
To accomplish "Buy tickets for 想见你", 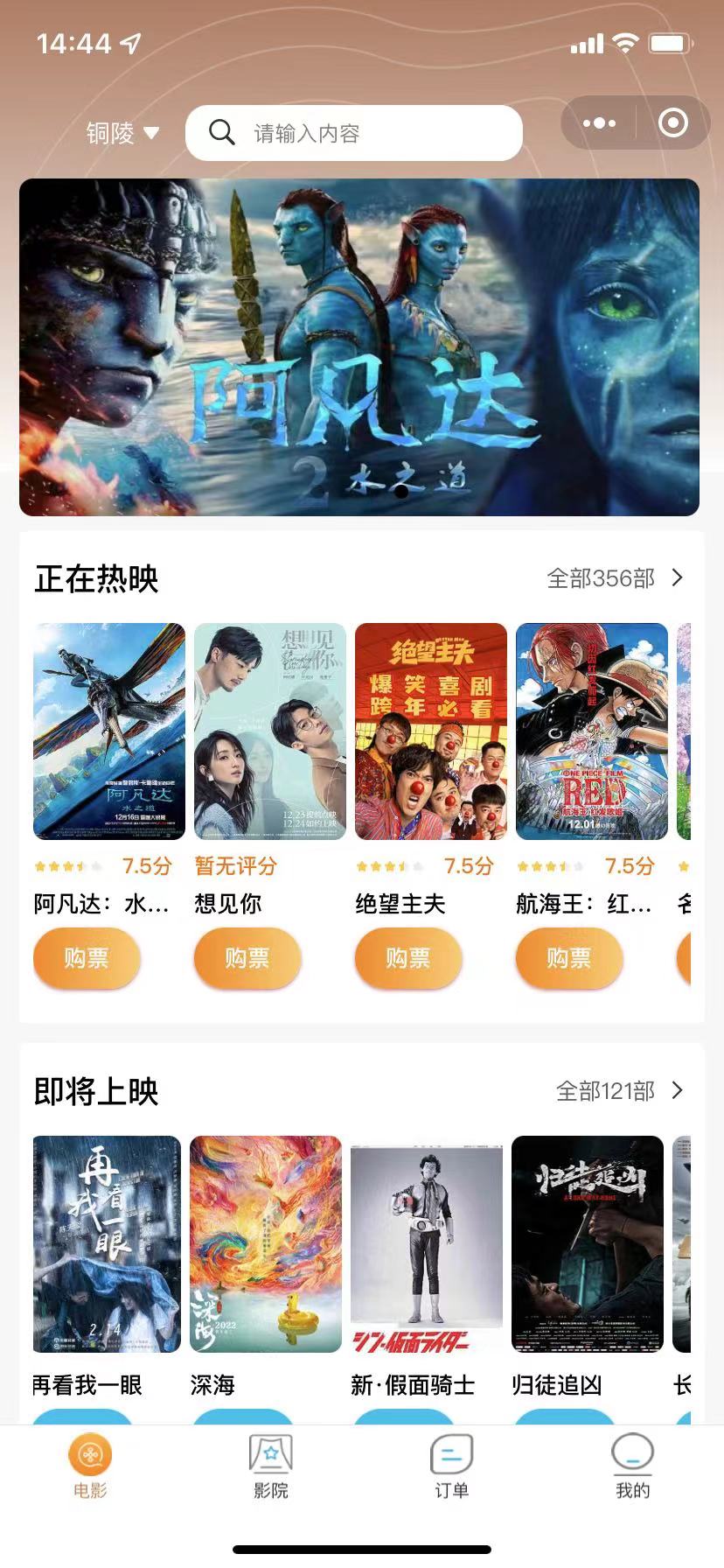I will tap(247, 958).
